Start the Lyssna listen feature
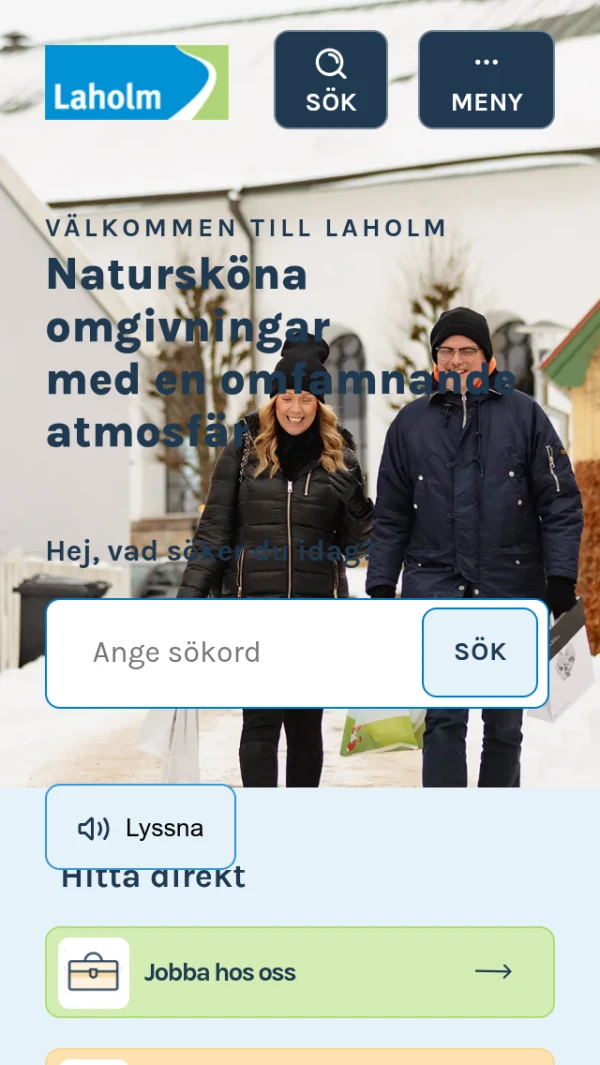600x1065 pixels. [x=141, y=827]
